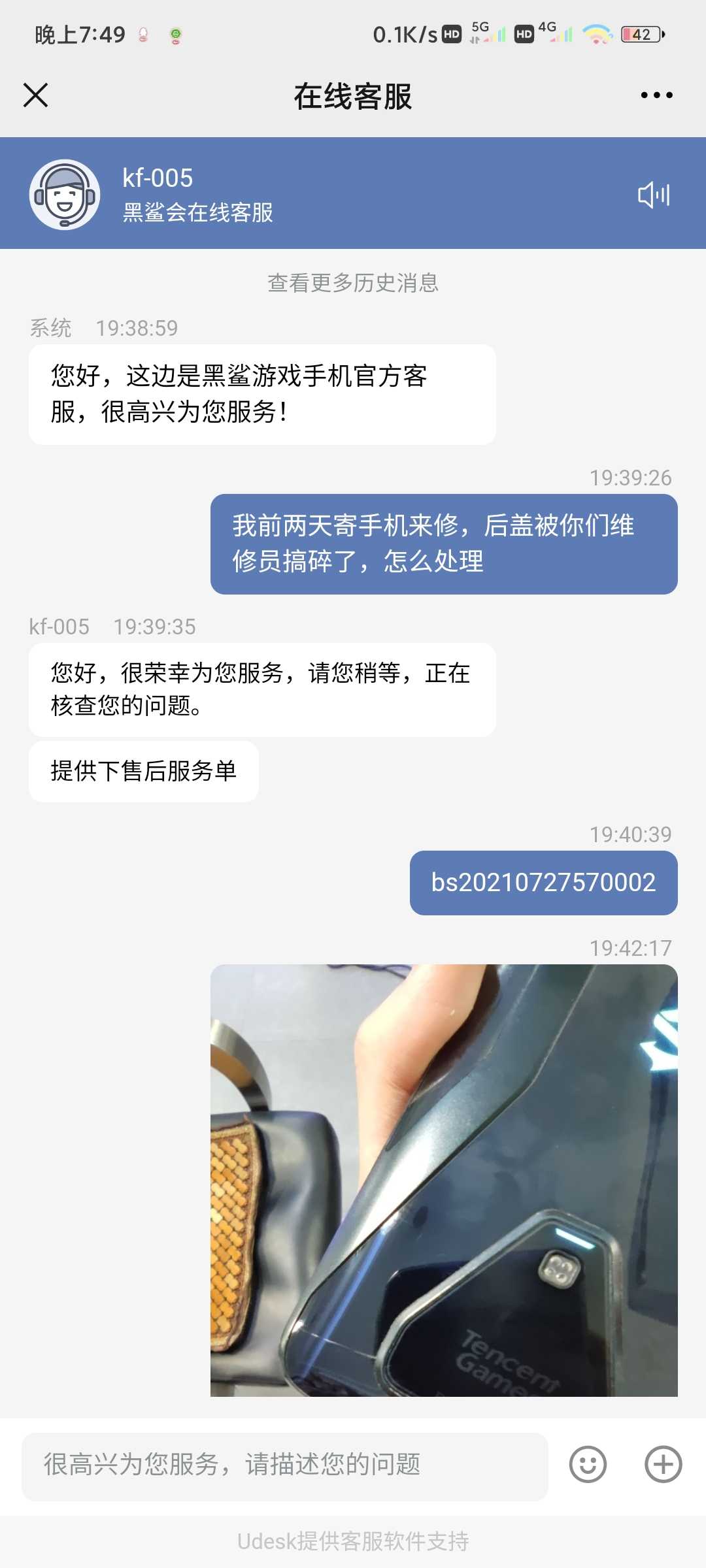
Task: Tap the kf-005 agent avatar
Action: pyautogui.click(x=65, y=194)
